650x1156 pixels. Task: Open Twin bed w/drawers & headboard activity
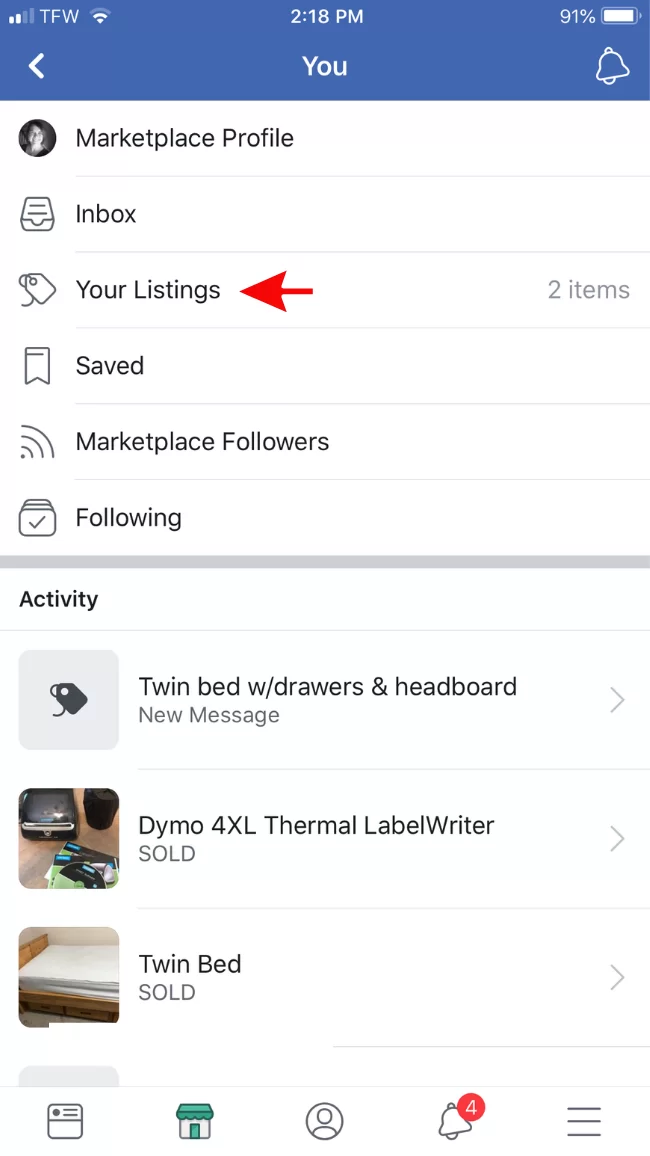[x=327, y=699]
